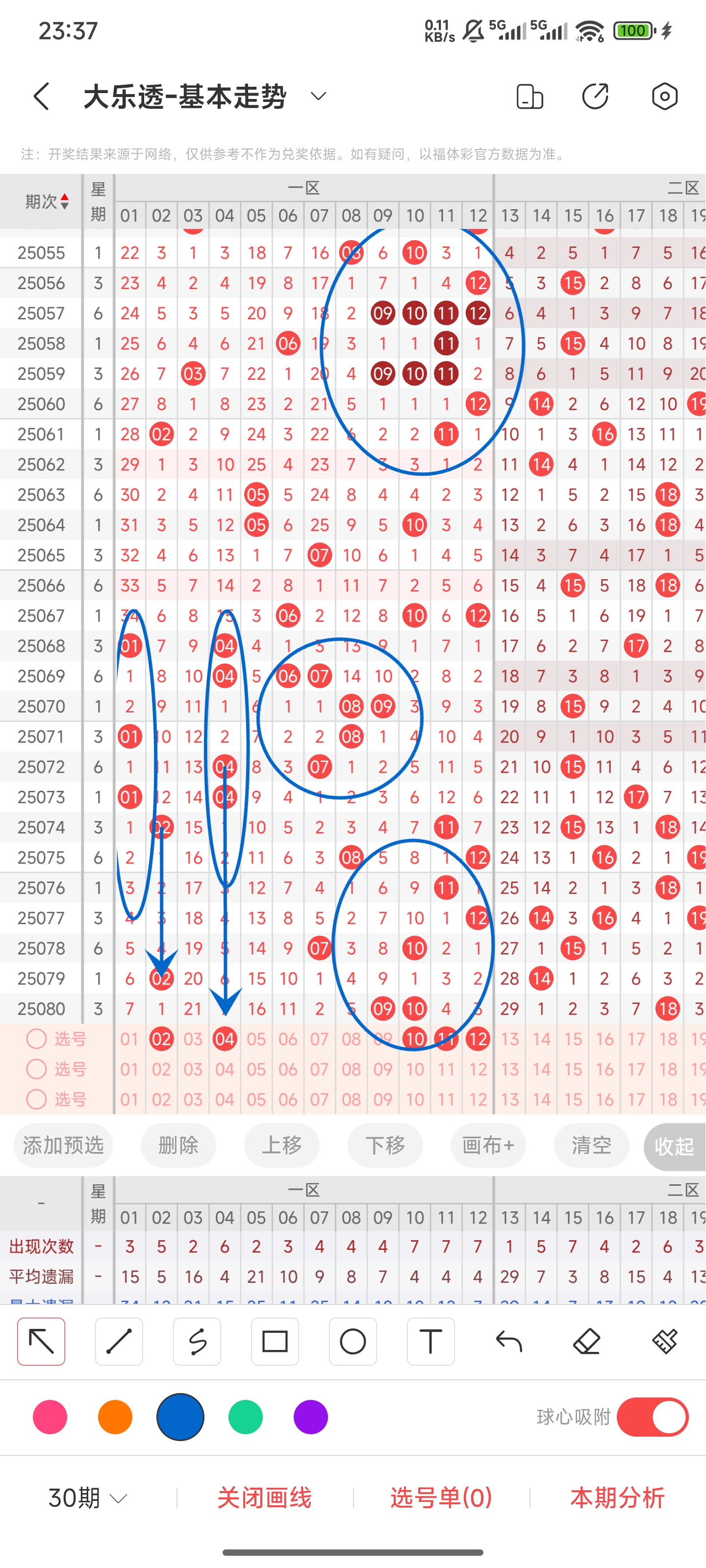The height and width of the screenshot is (1568, 706).
Task: Open the hexagon settings icon
Action: tap(664, 97)
